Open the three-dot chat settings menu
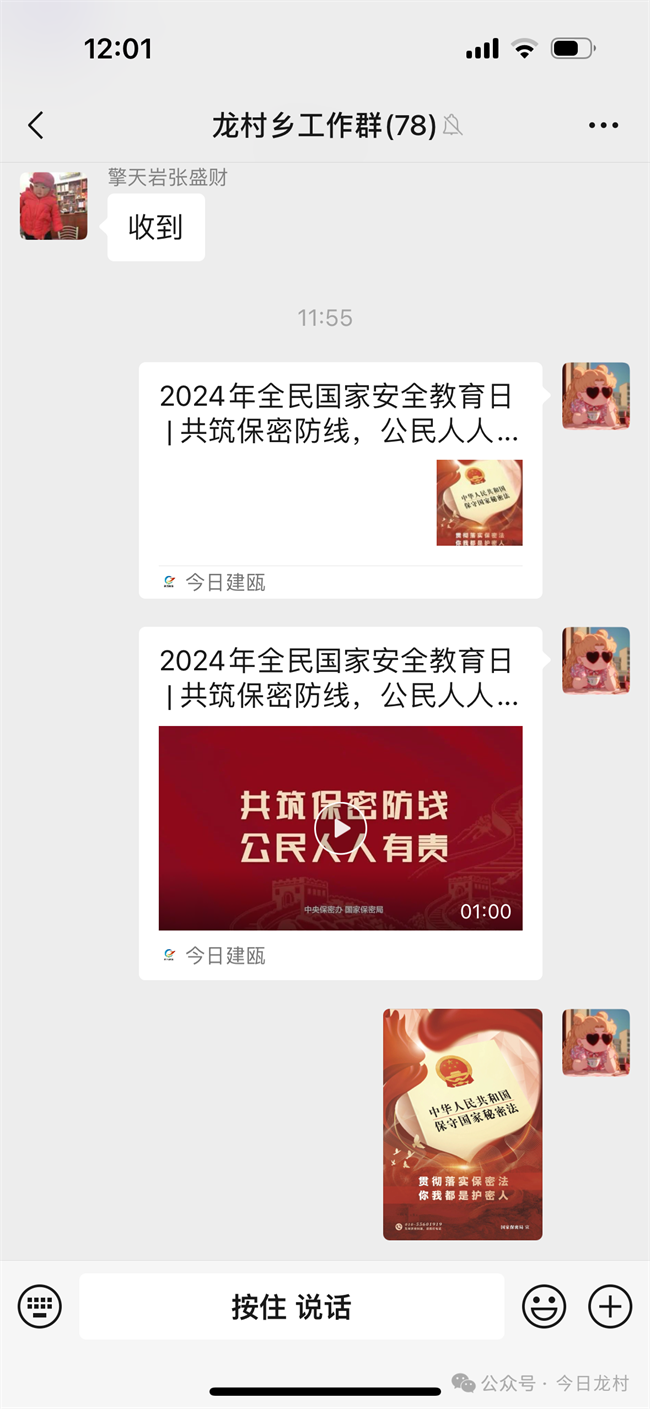Screen dimensions: 650x1409 pos(603,125)
